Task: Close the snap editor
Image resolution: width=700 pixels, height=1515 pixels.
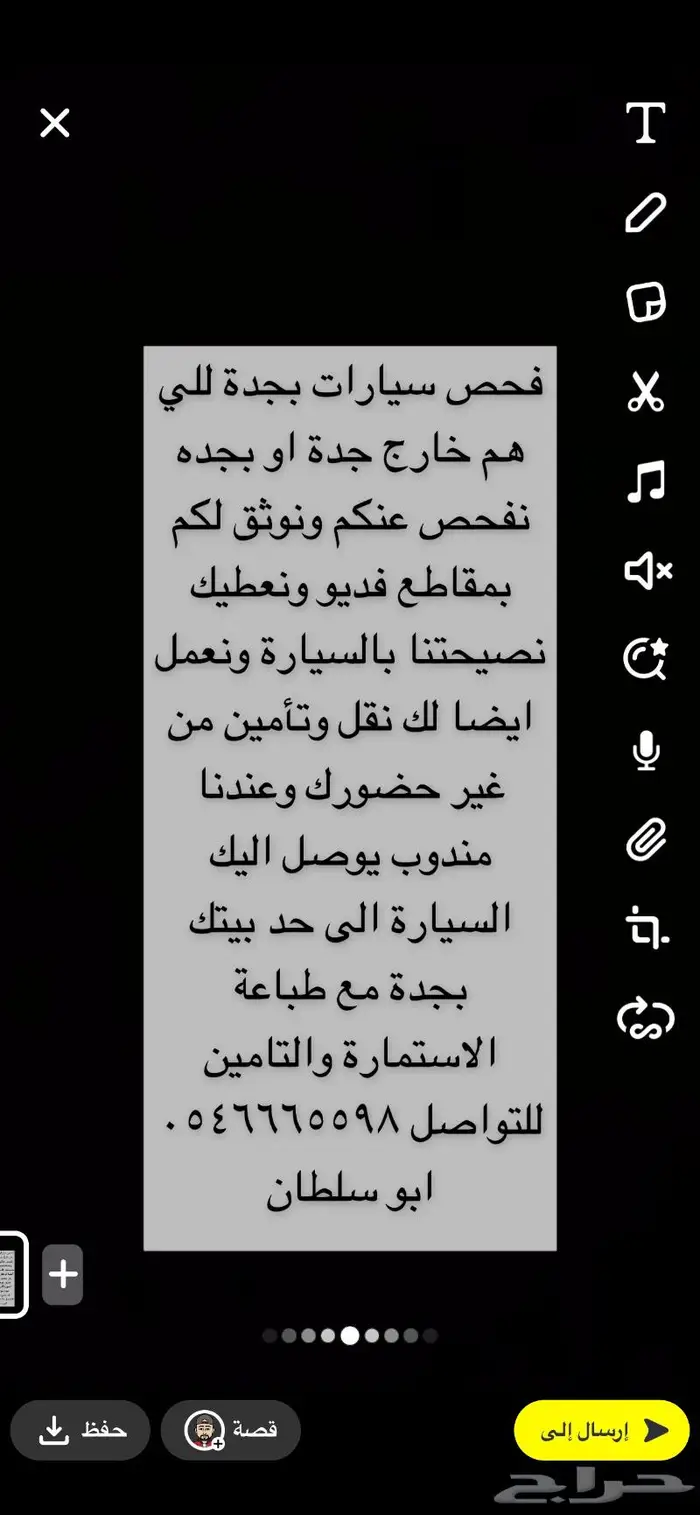Action: pos(54,123)
